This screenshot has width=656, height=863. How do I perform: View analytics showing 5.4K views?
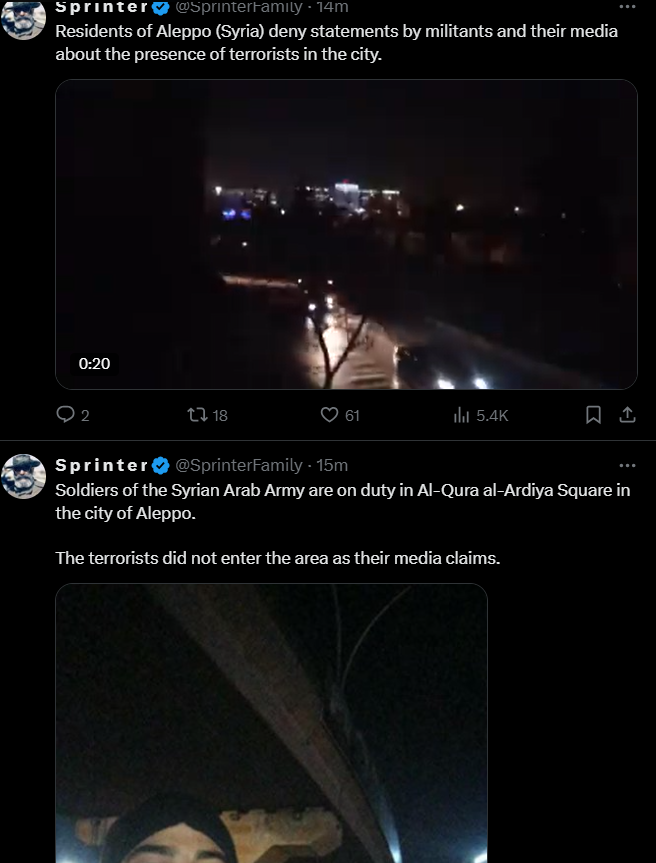461,415
